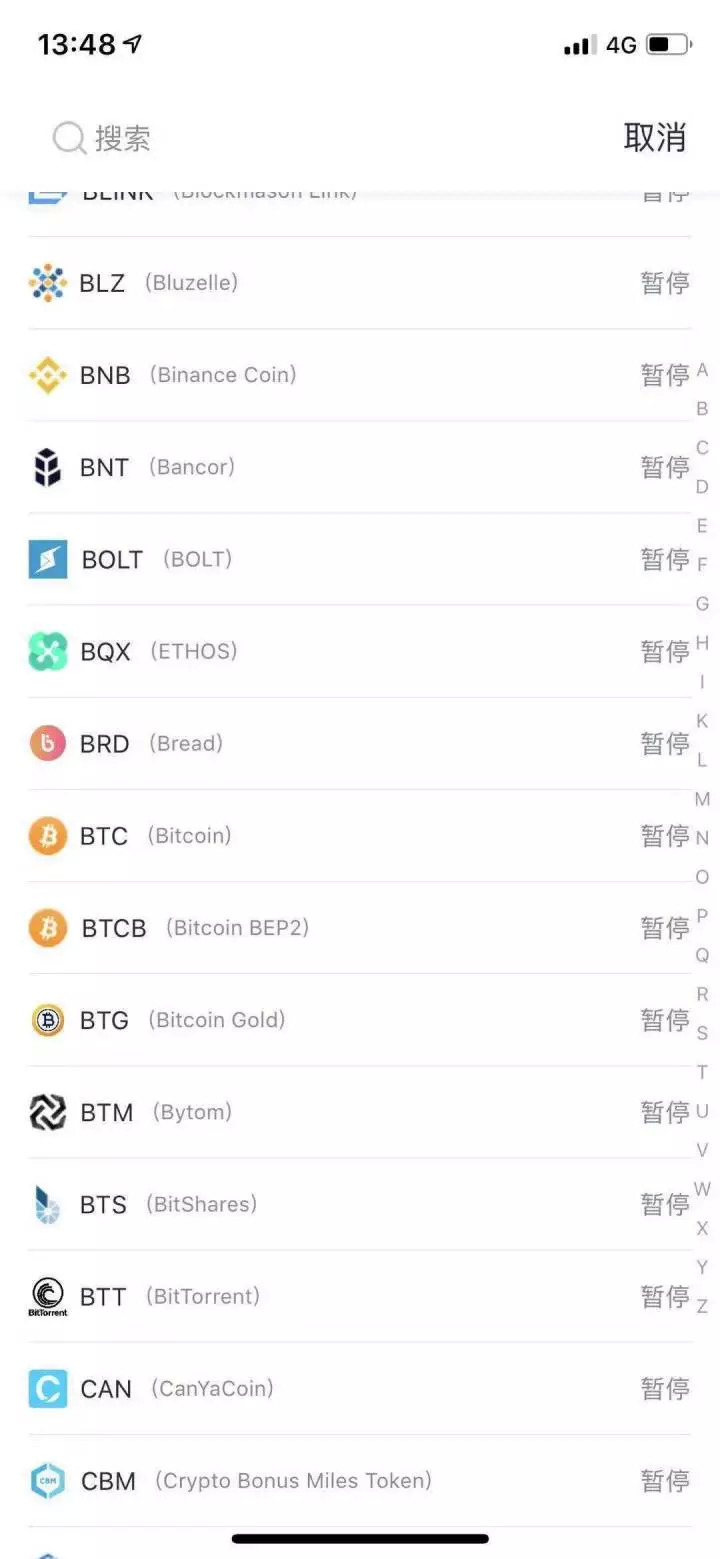Select CBM (Crypto Bonus Miles Token)

(359, 1480)
